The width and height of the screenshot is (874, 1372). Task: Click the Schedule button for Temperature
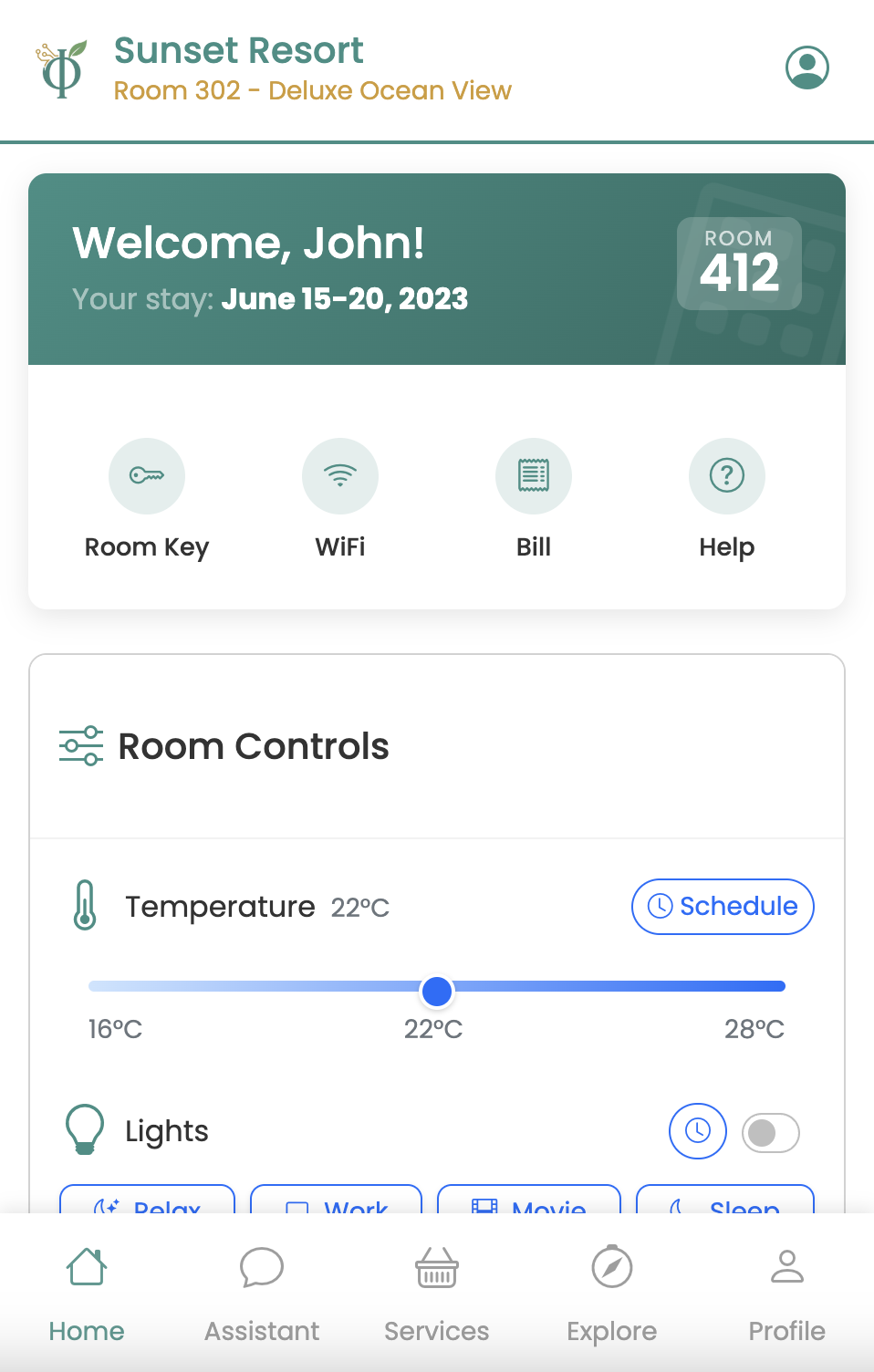pyautogui.click(x=722, y=906)
